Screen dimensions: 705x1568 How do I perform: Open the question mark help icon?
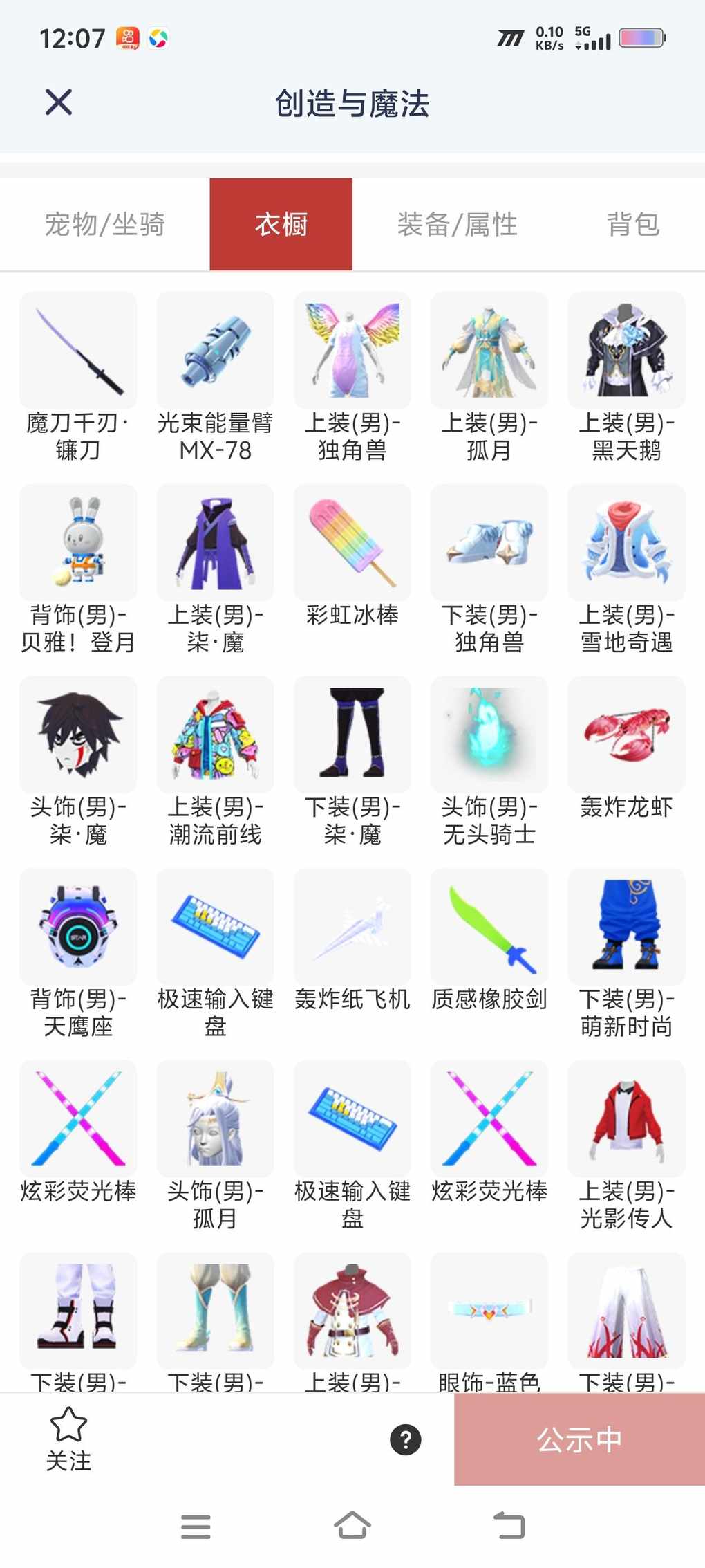406,1440
